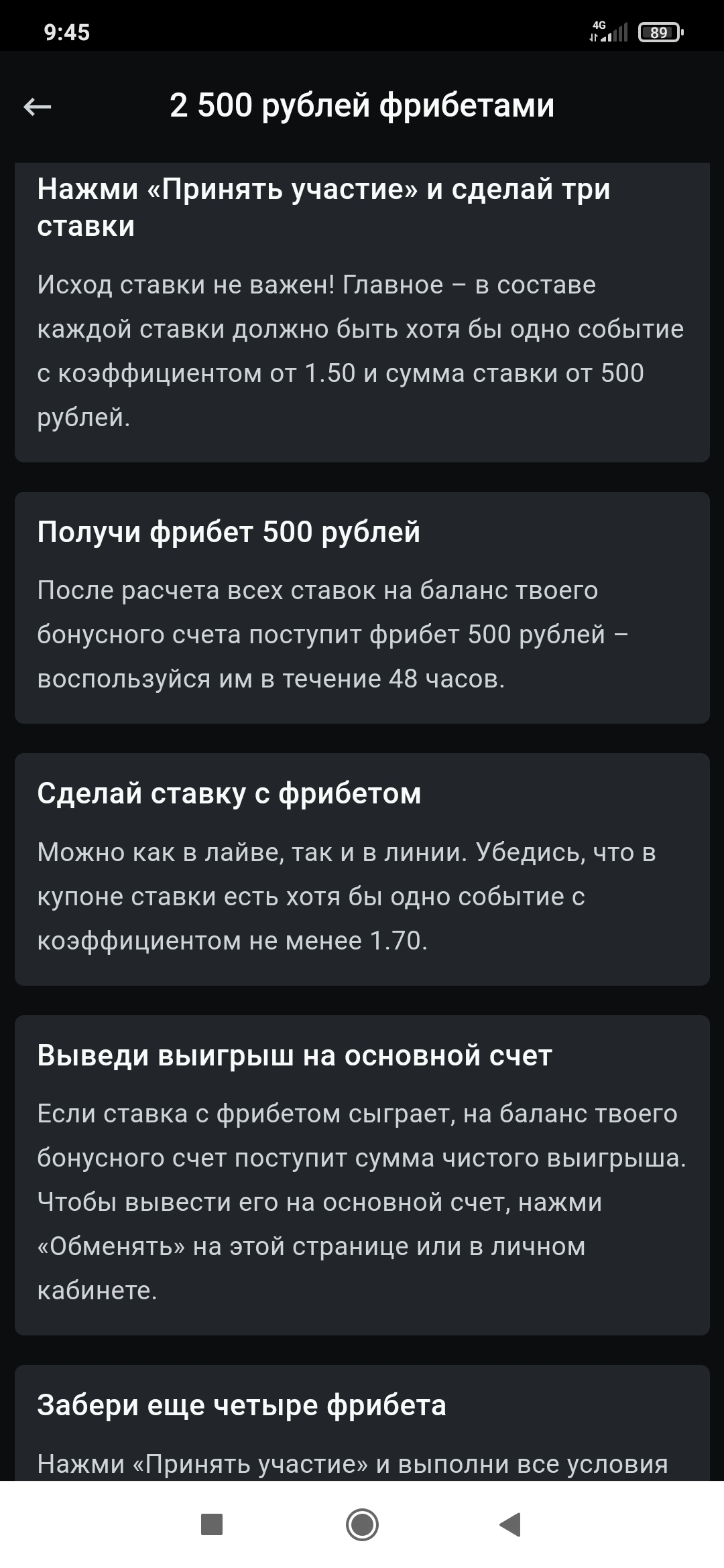724x1568 pixels.
Task: Tap the system home button
Action: pos(362,1524)
